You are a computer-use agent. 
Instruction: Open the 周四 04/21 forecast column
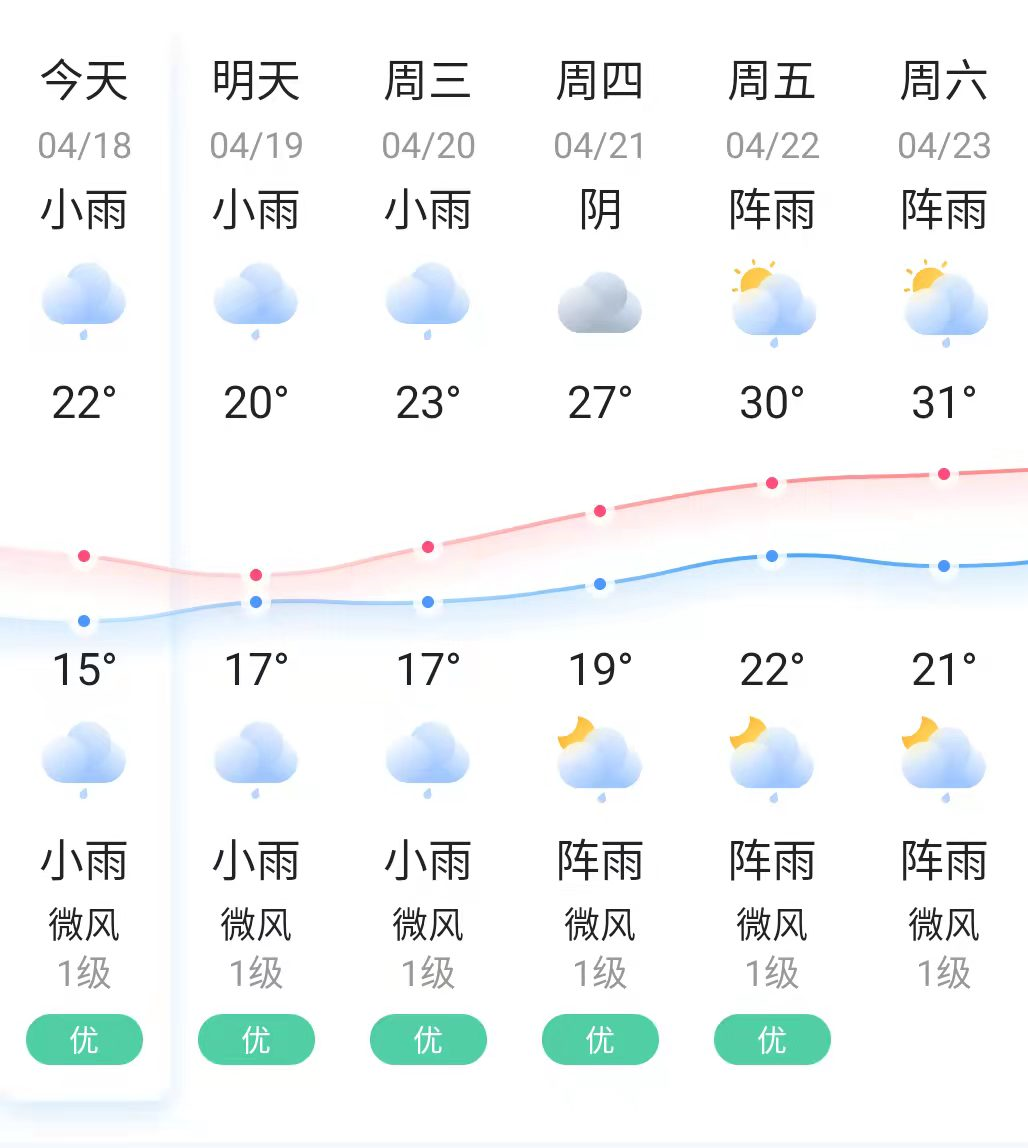pos(600,110)
